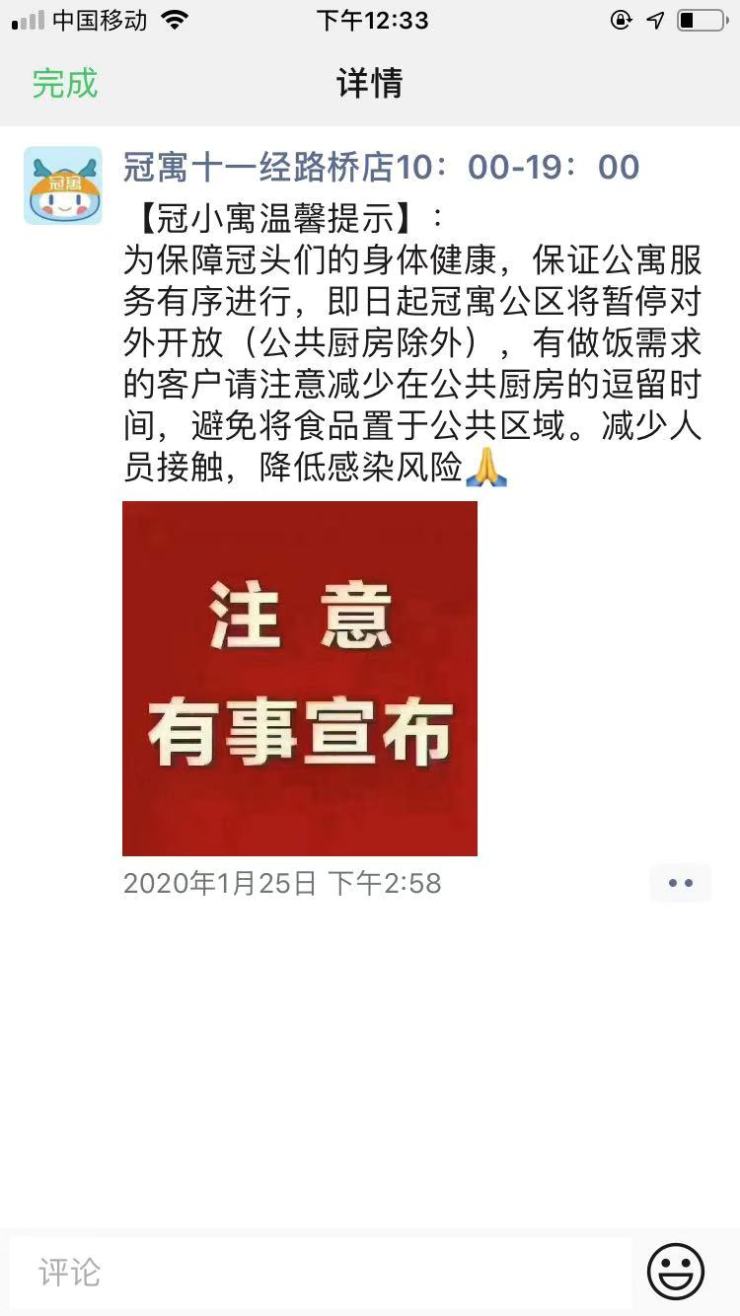Open the 冠寓 poster's profile avatar

pos(63,185)
